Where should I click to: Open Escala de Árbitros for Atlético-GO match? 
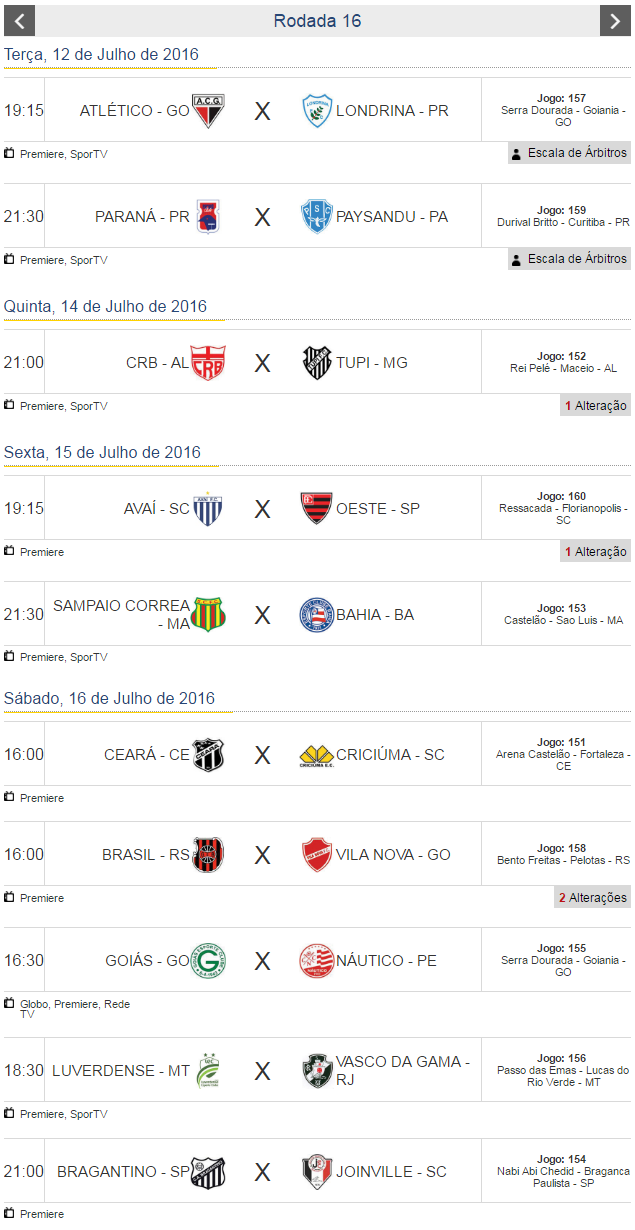coord(569,153)
